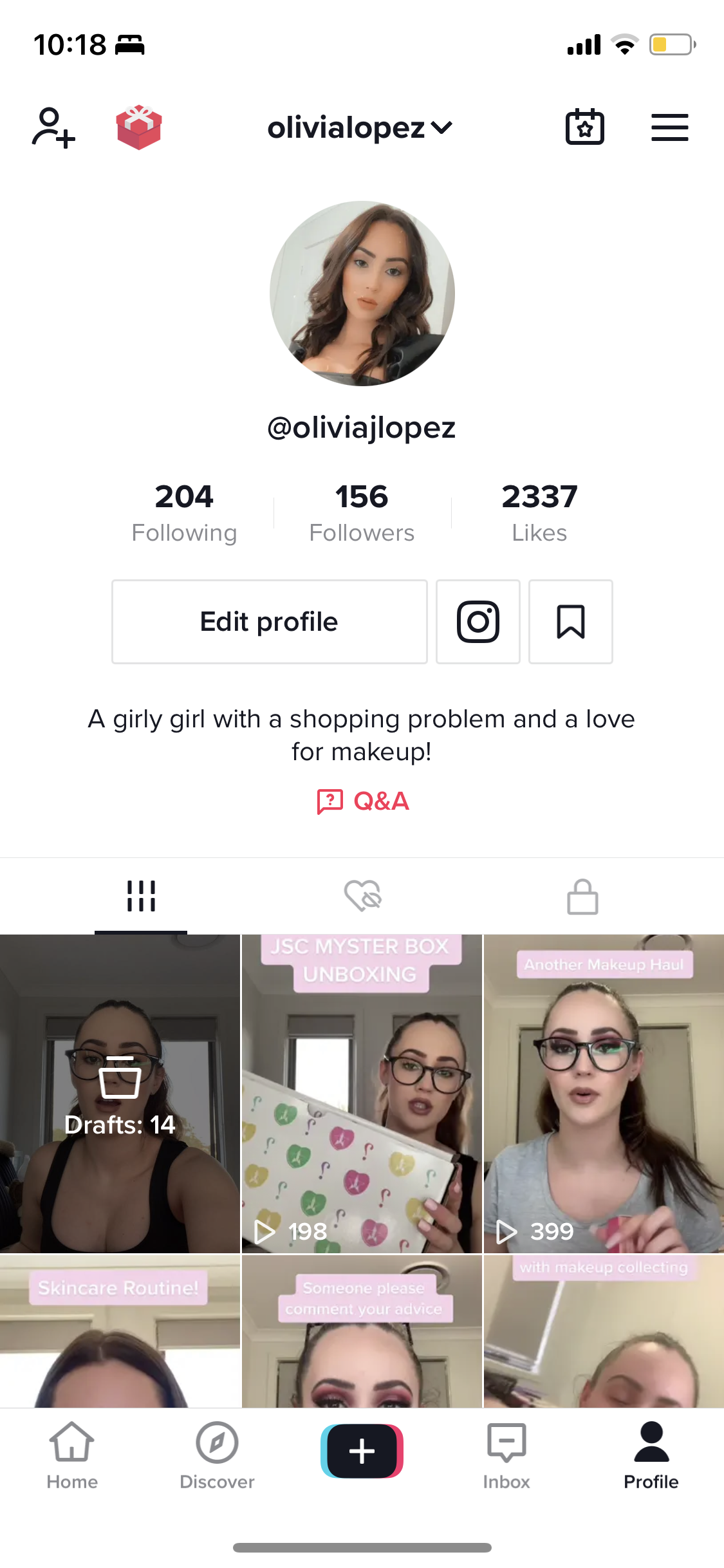Open the Q&A link
This screenshot has width=724, height=1568.
coord(363,801)
